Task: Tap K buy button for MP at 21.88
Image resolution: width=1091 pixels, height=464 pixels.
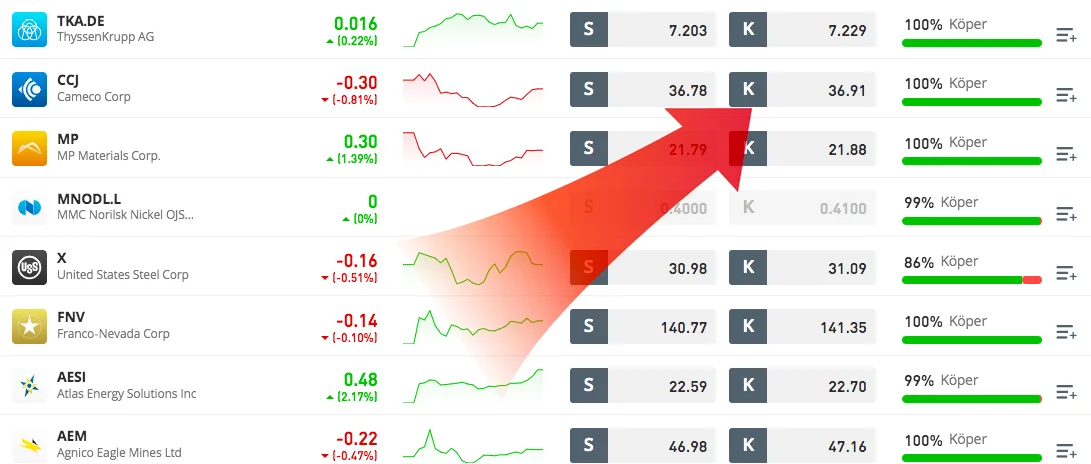Action: [x=802, y=148]
